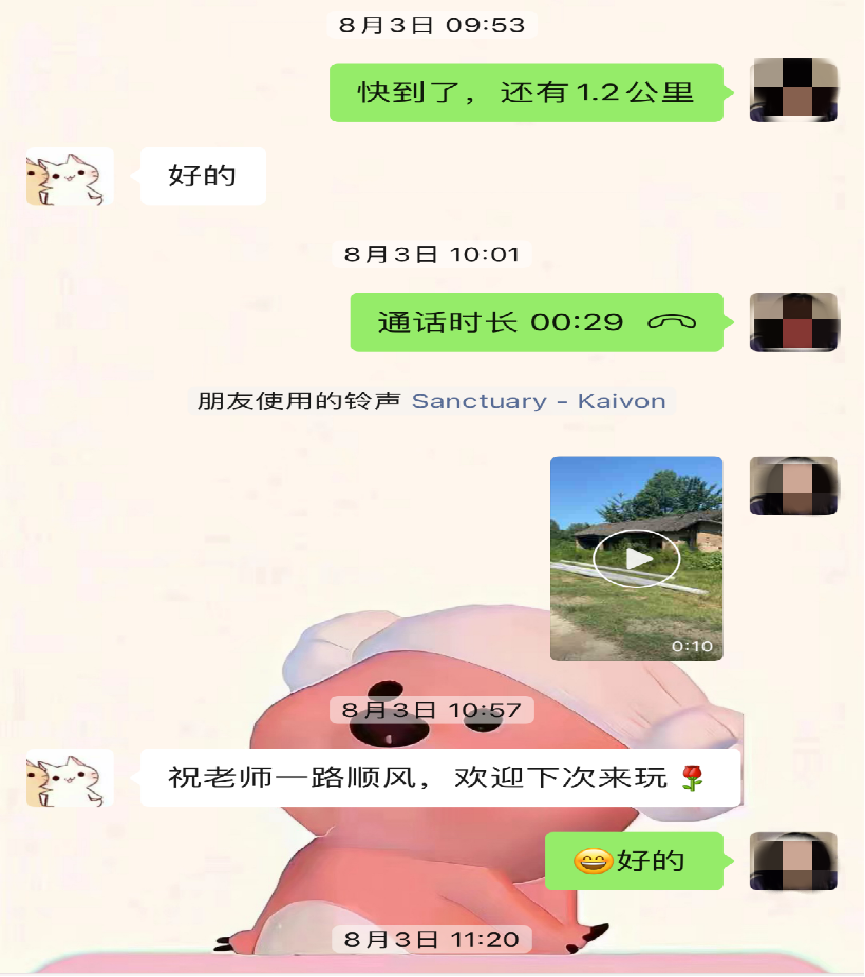865x977 pixels.
Task: Open the Sanctuary - Kaivon ringtone link
Action: tap(538, 401)
